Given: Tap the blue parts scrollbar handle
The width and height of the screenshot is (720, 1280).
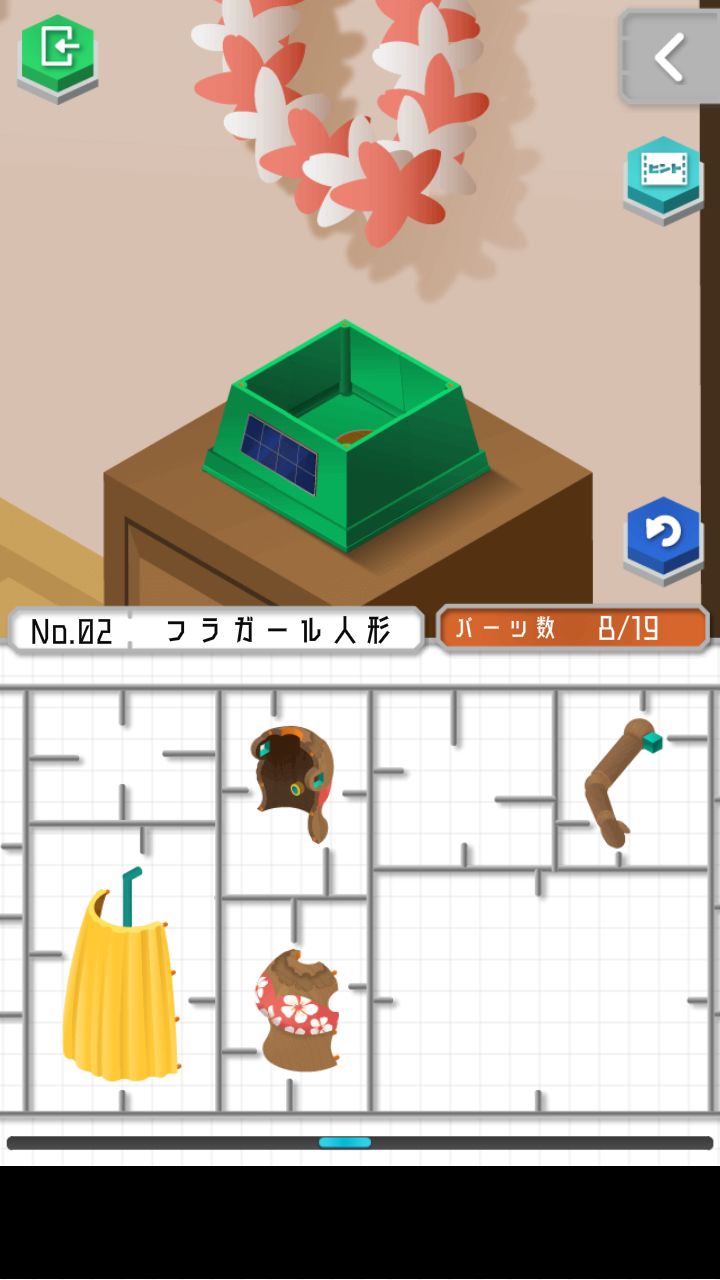Looking at the screenshot, I should pos(345,1142).
